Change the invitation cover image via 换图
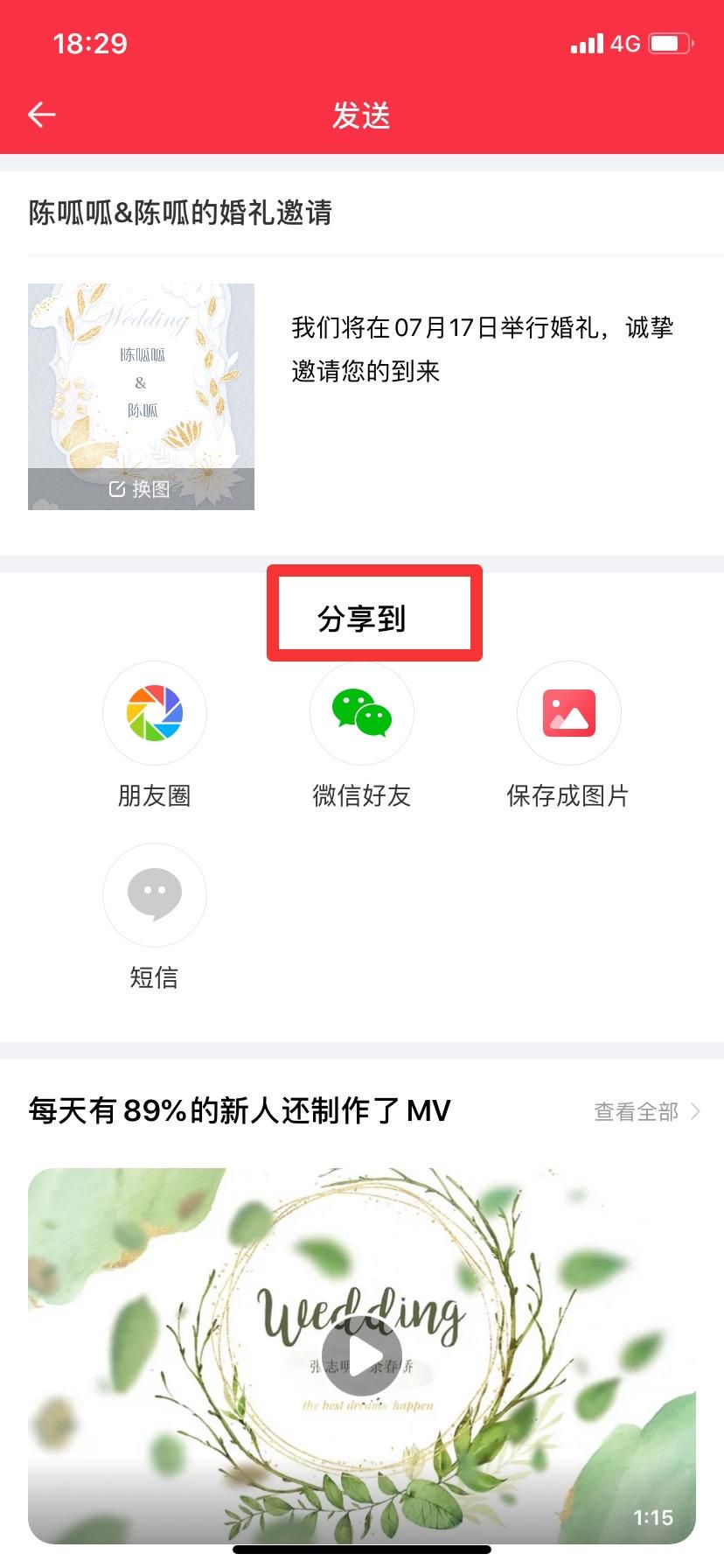This screenshot has height=1568, width=724. pos(141,489)
